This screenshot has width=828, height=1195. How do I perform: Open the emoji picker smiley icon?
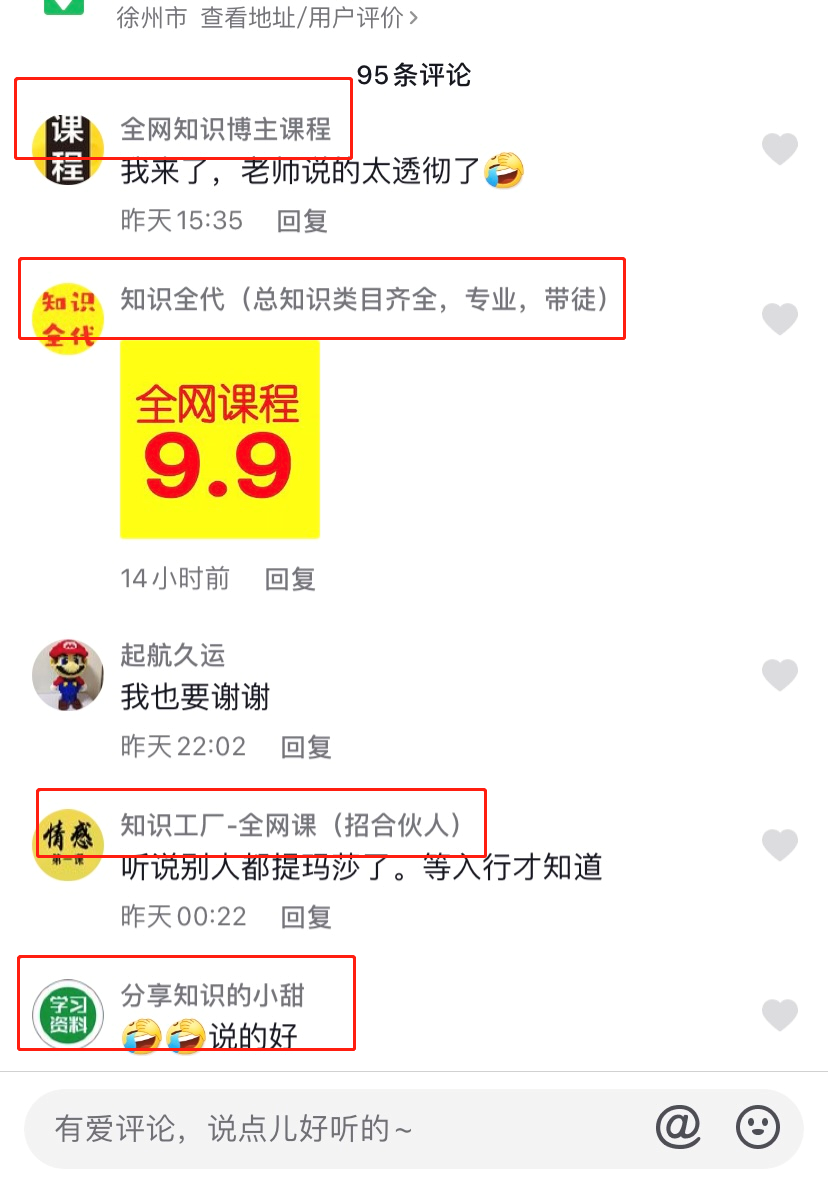pyautogui.click(x=758, y=1128)
